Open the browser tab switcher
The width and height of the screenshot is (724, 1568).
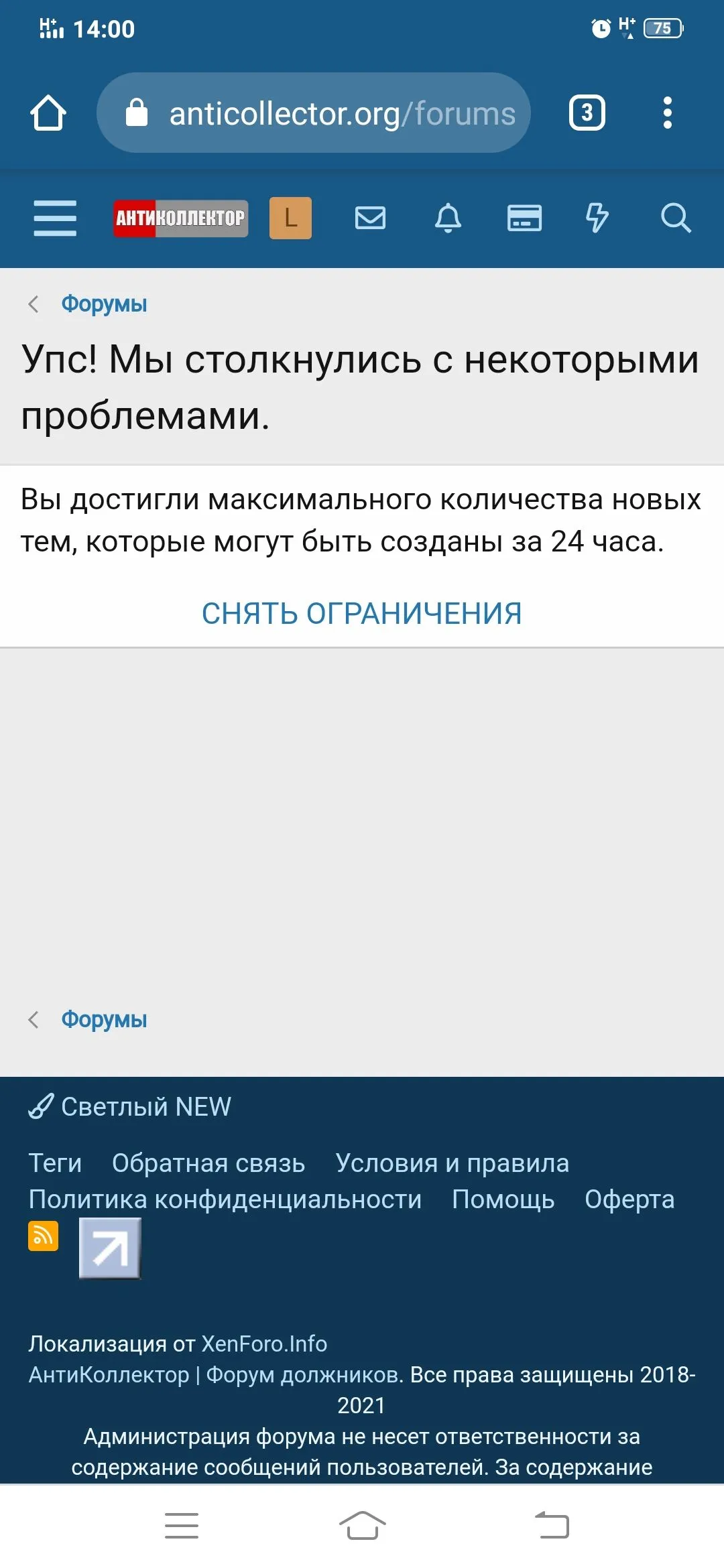click(x=587, y=113)
